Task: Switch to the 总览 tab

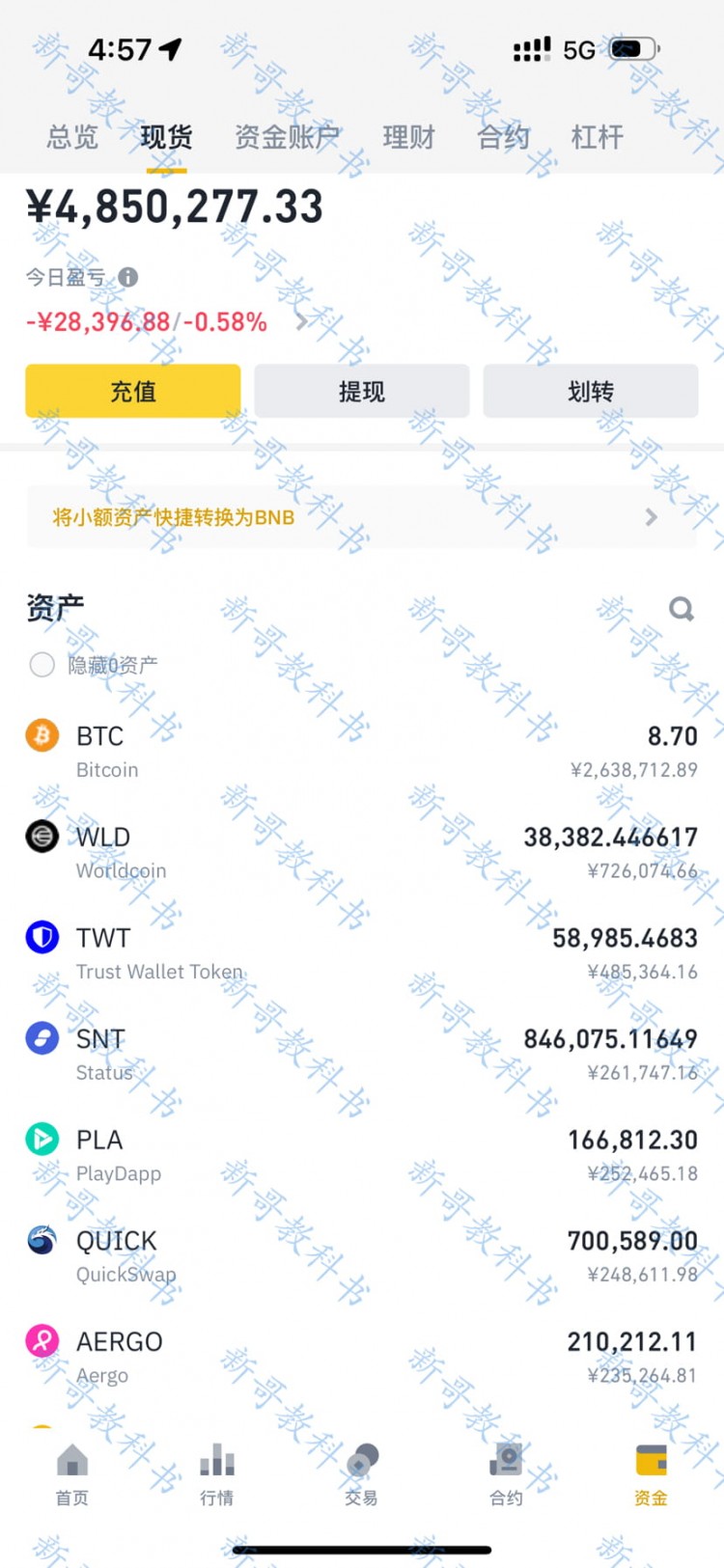Action: coord(72,137)
